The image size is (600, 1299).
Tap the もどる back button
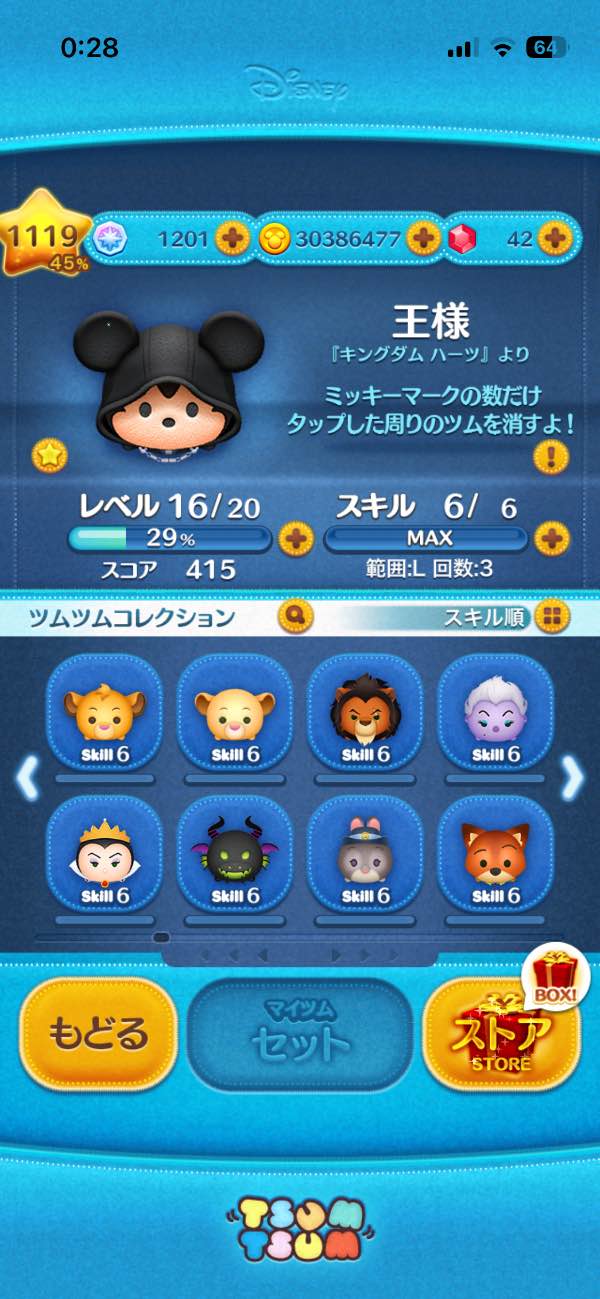pyautogui.click(x=99, y=1033)
